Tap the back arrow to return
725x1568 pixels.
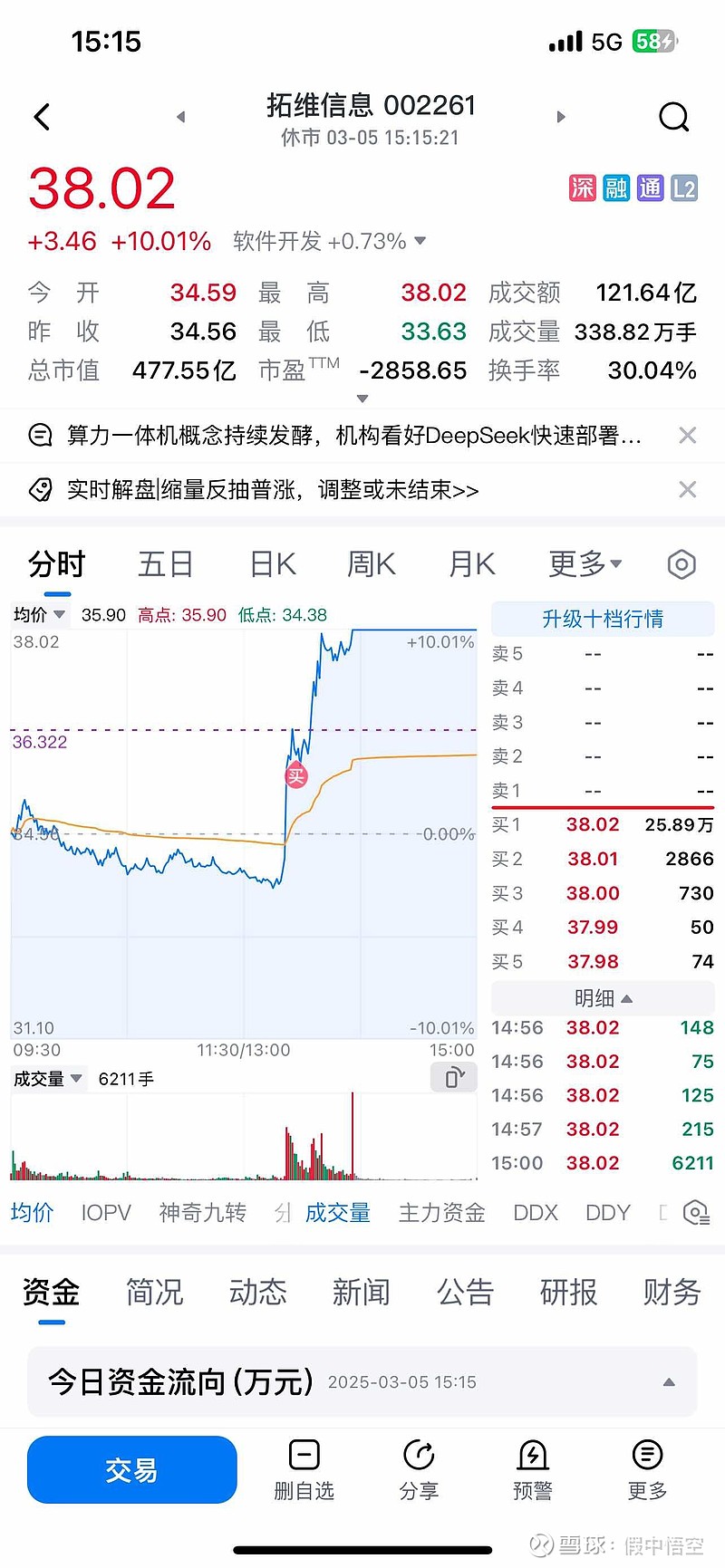click(42, 117)
